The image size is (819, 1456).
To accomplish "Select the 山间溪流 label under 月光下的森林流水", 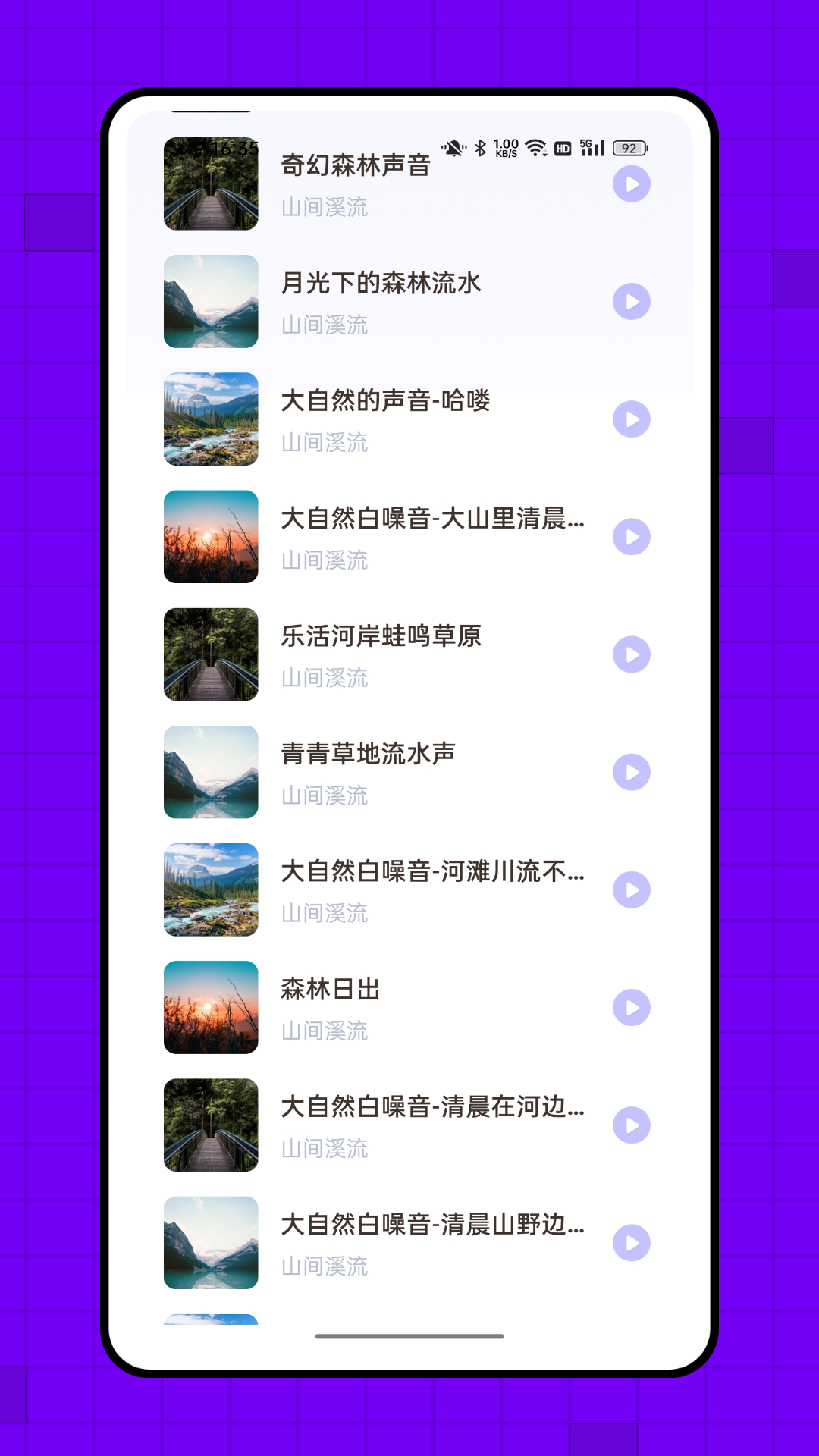I will (x=324, y=326).
